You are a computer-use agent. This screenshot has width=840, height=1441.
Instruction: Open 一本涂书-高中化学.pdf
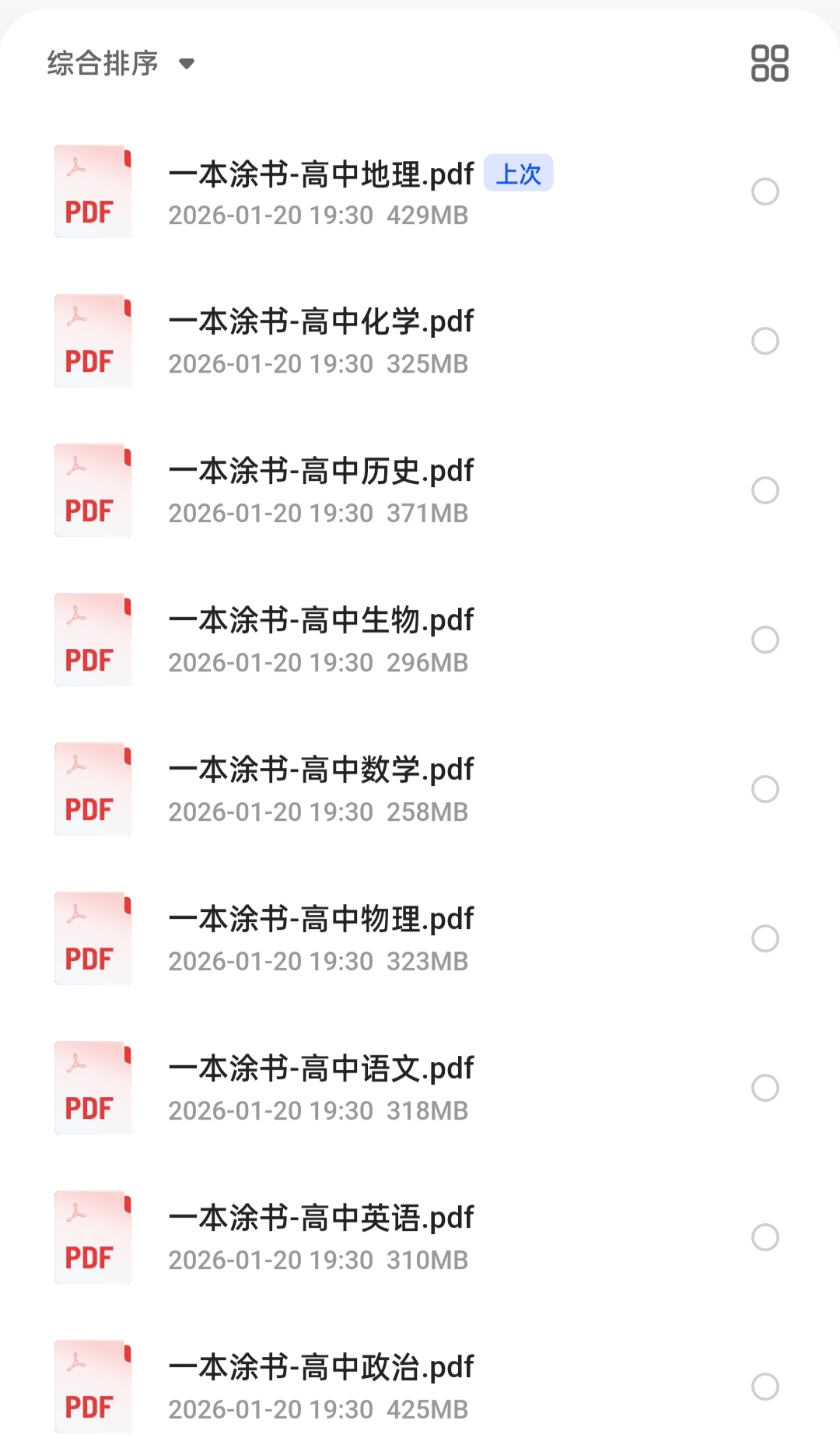pyautogui.click(x=320, y=322)
